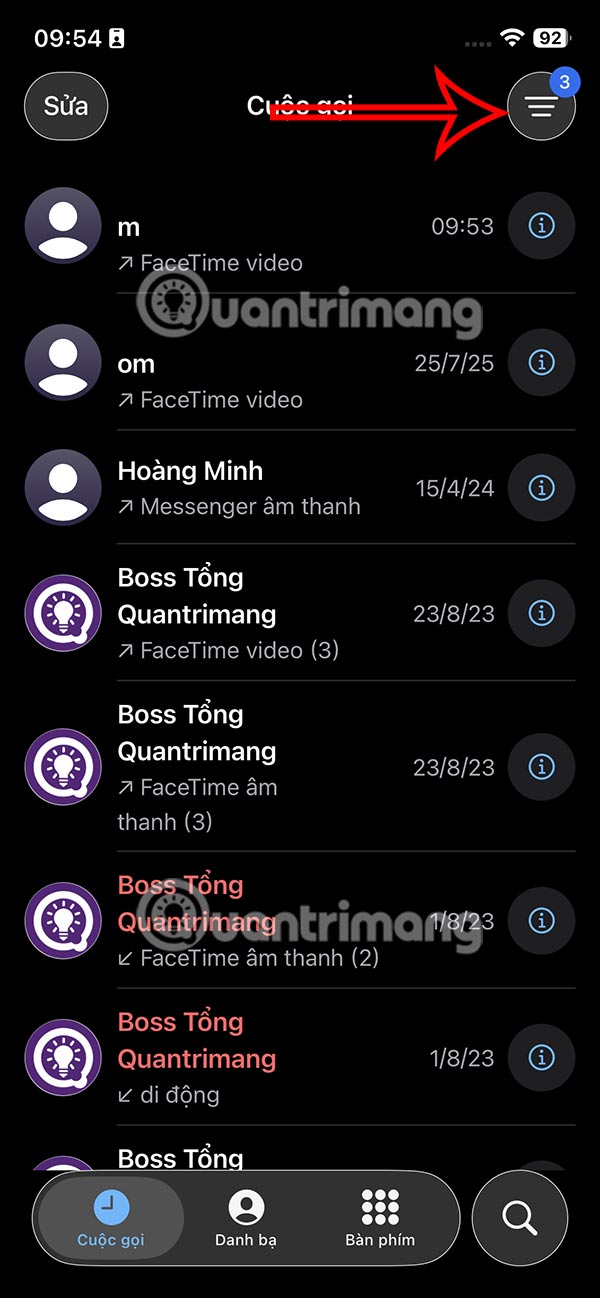Open info for FaceTime video (3) call
Image resolution: width=600 pixels, height=1298 pixels.
(541, 613)
